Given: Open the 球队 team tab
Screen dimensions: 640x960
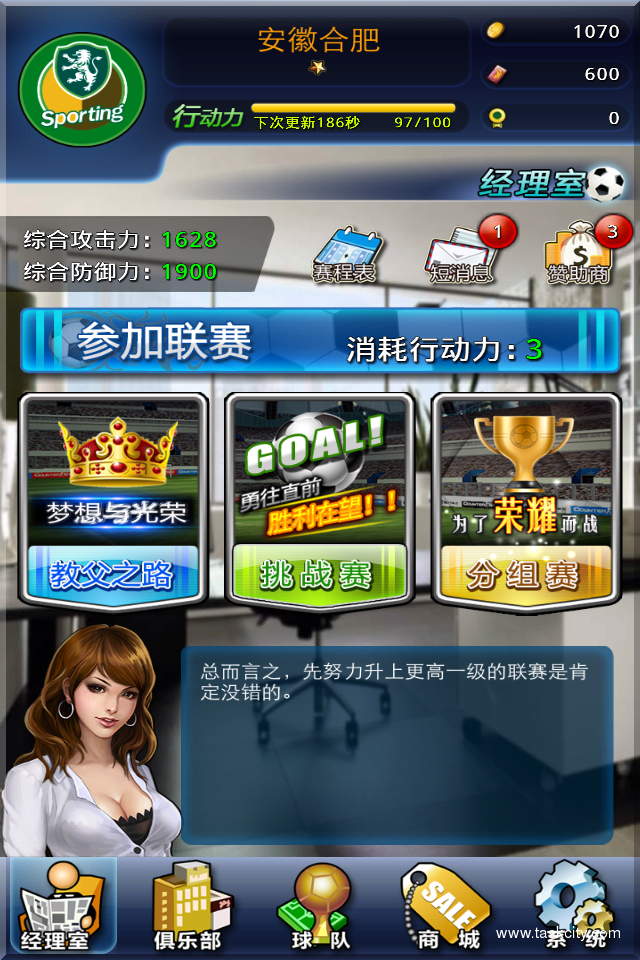Looking at the screenshot, I should (312, 906).
